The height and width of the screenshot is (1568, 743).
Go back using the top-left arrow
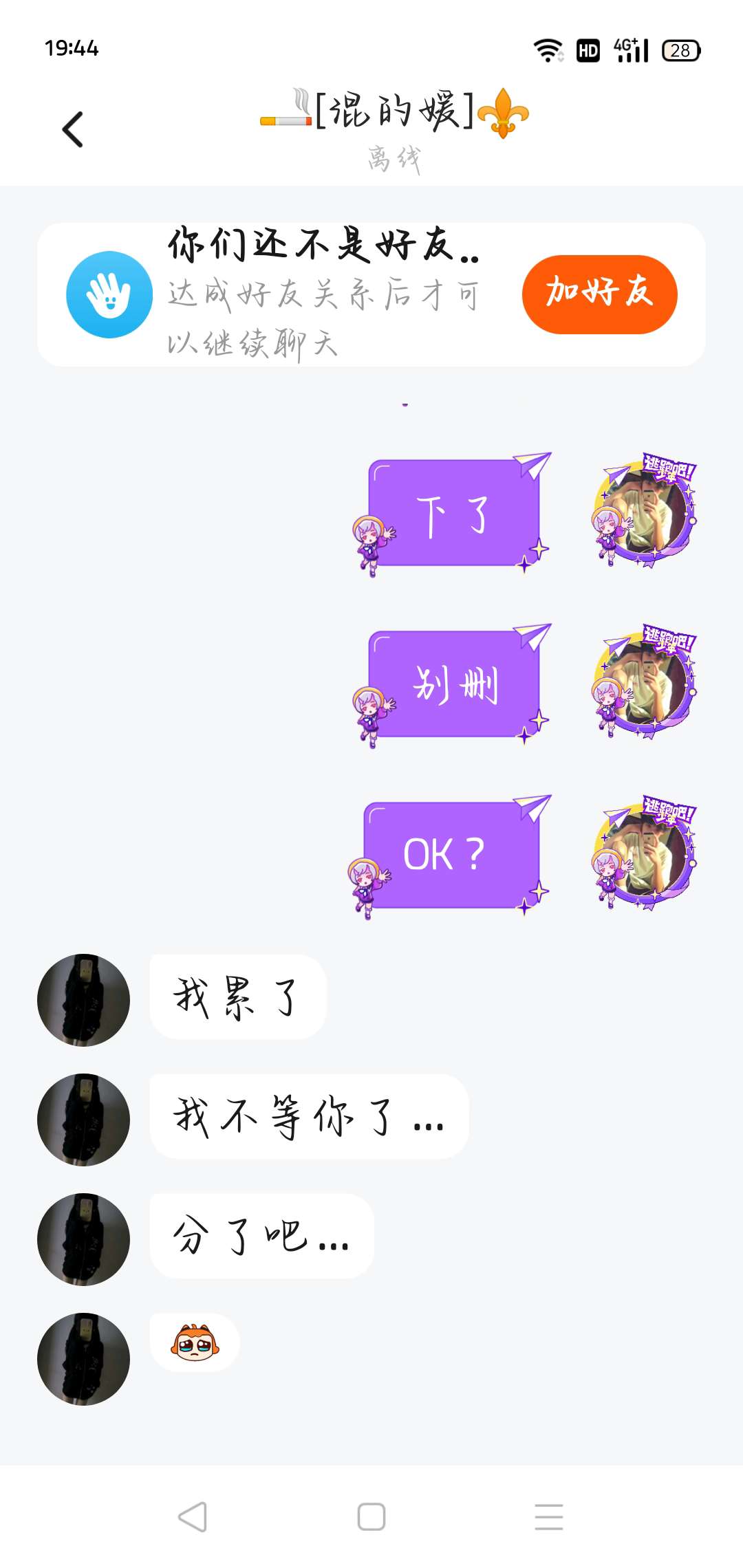[x=73, y=129]
